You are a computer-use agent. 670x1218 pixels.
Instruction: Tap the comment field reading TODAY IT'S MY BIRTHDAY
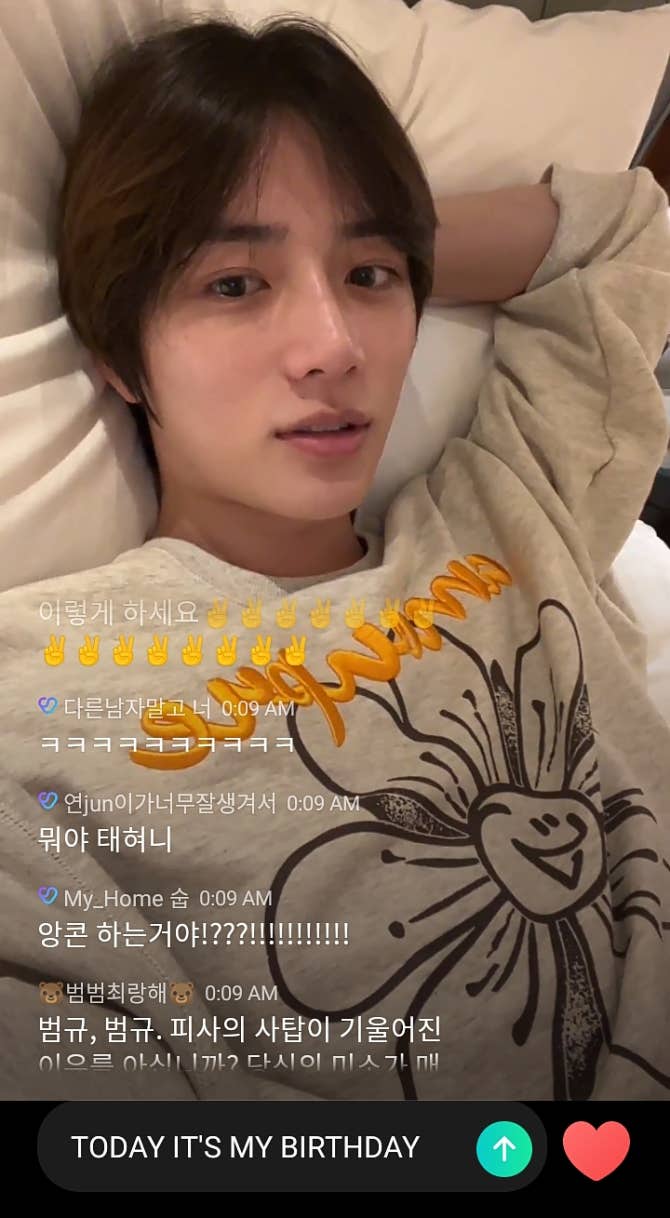(255, 1147)
